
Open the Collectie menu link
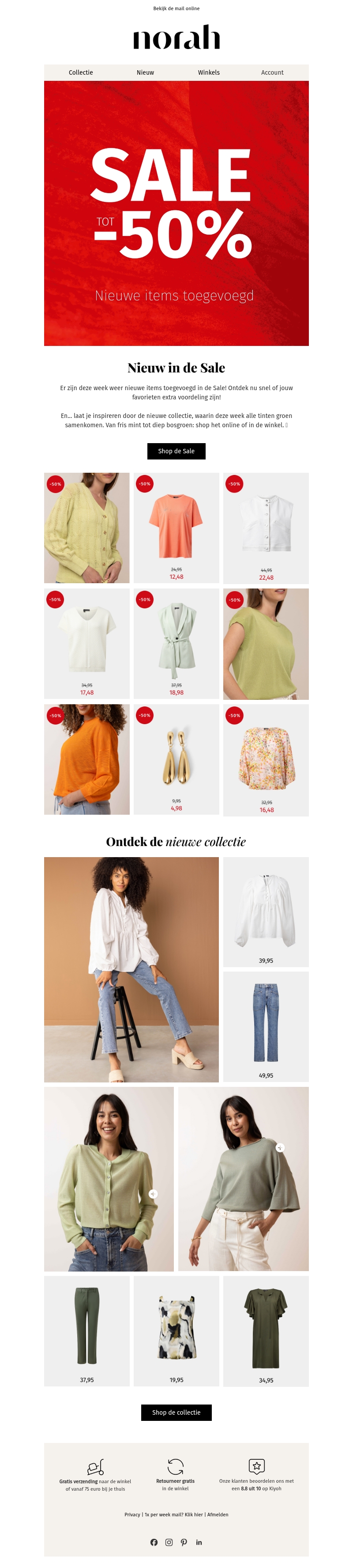(x=81, y=72)
